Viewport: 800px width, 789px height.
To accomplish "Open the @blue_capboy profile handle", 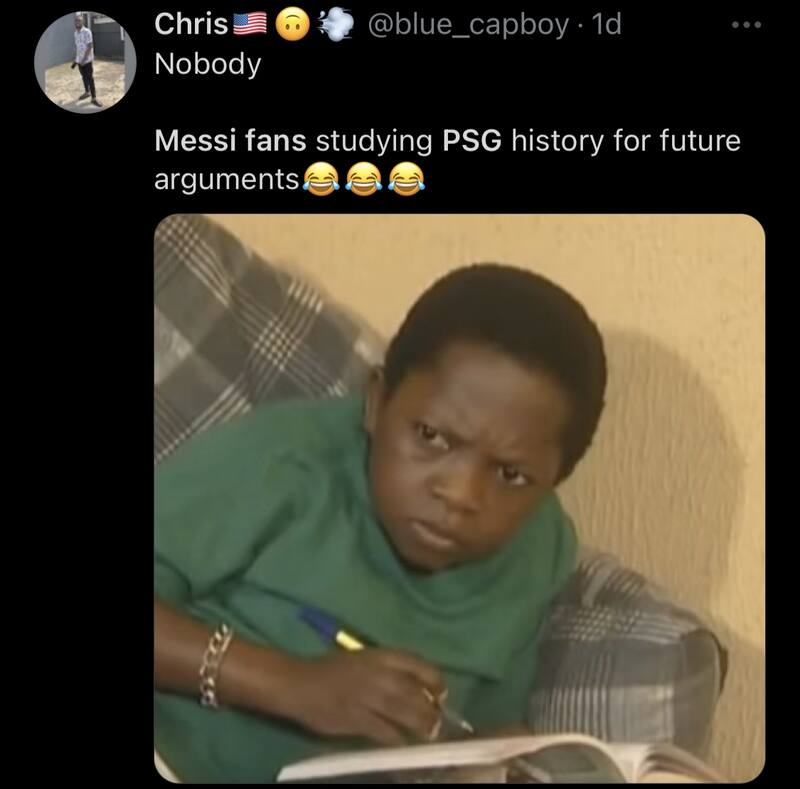I will (x=469, y=24).
